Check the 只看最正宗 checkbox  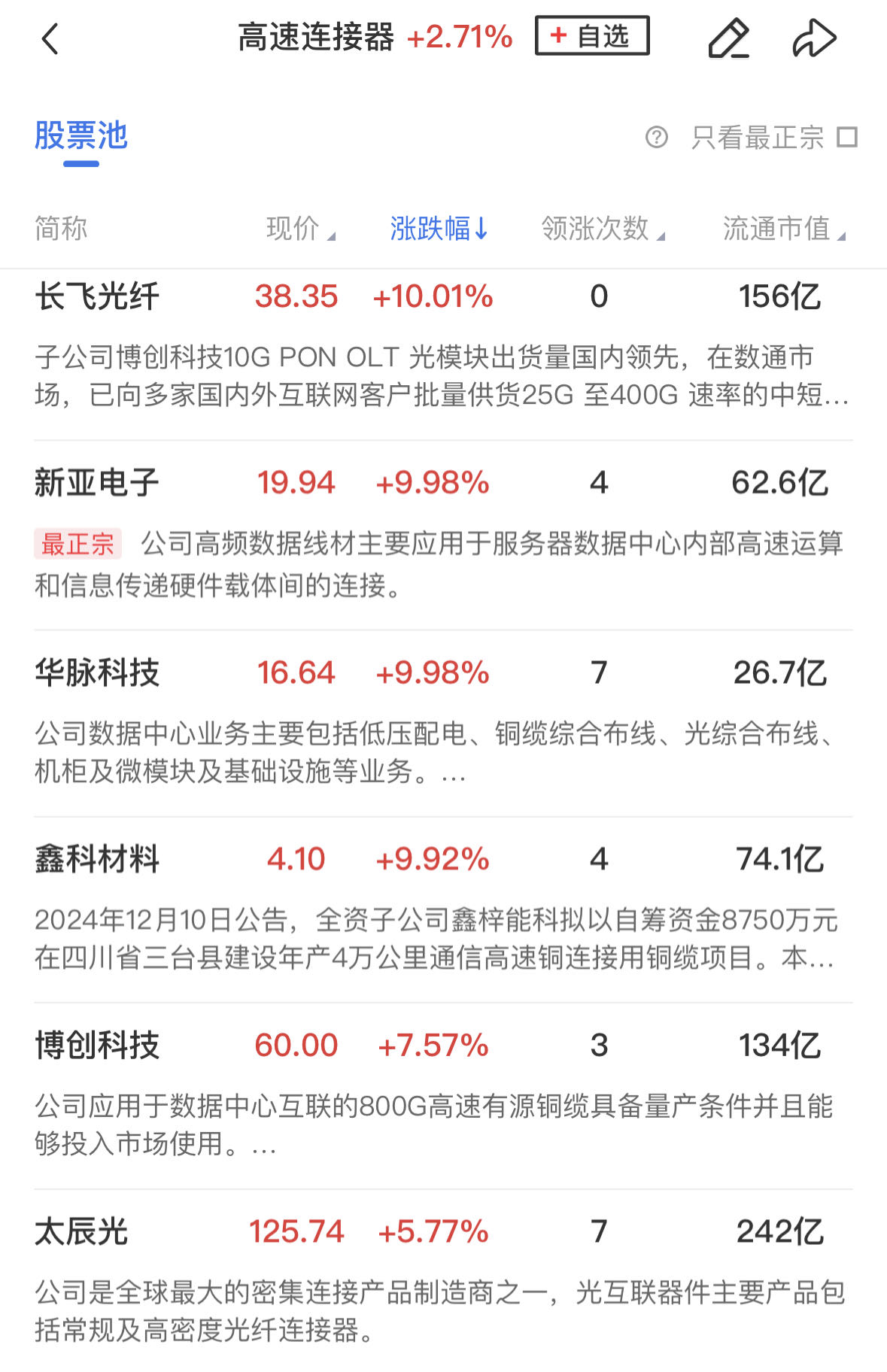[x=847, y=138]
